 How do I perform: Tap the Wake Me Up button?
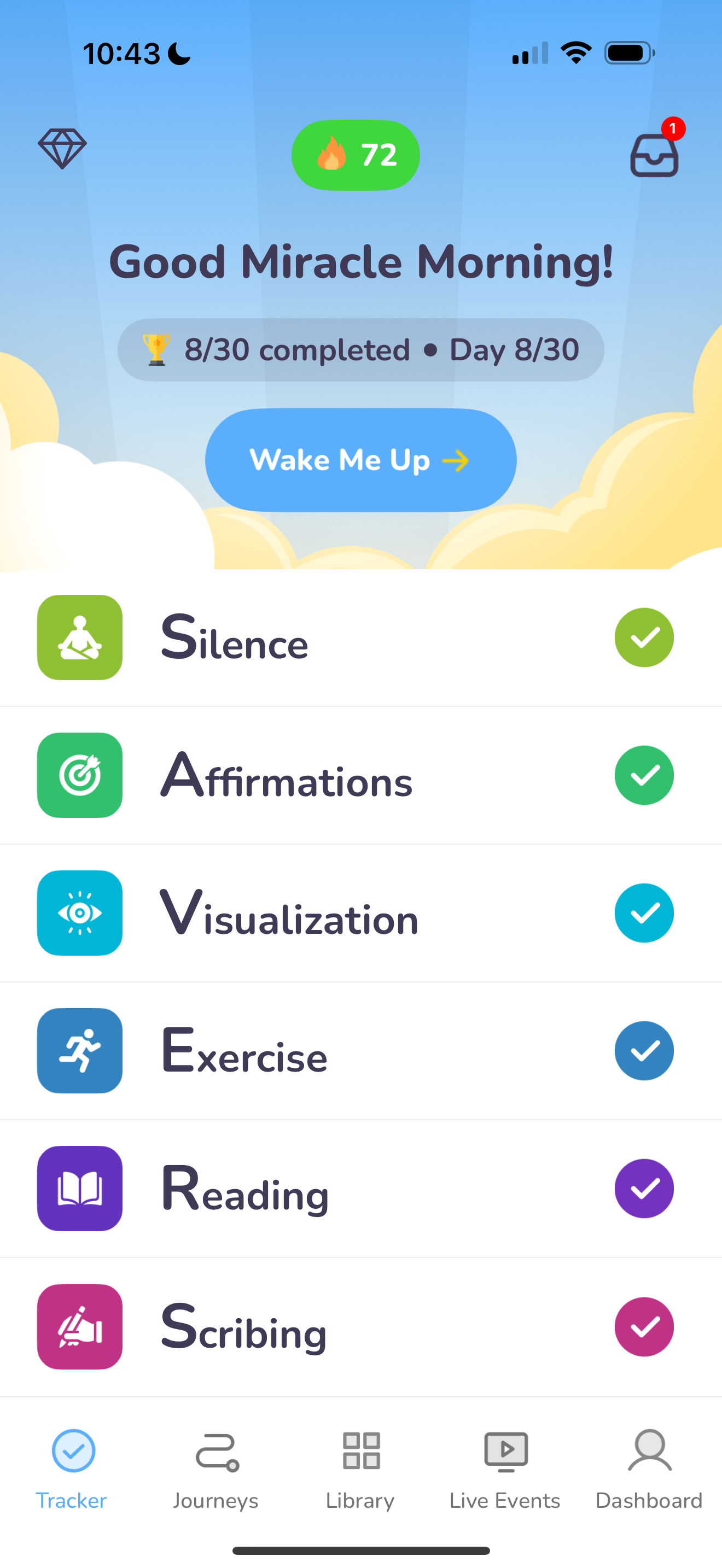click(x=360, y=460)
